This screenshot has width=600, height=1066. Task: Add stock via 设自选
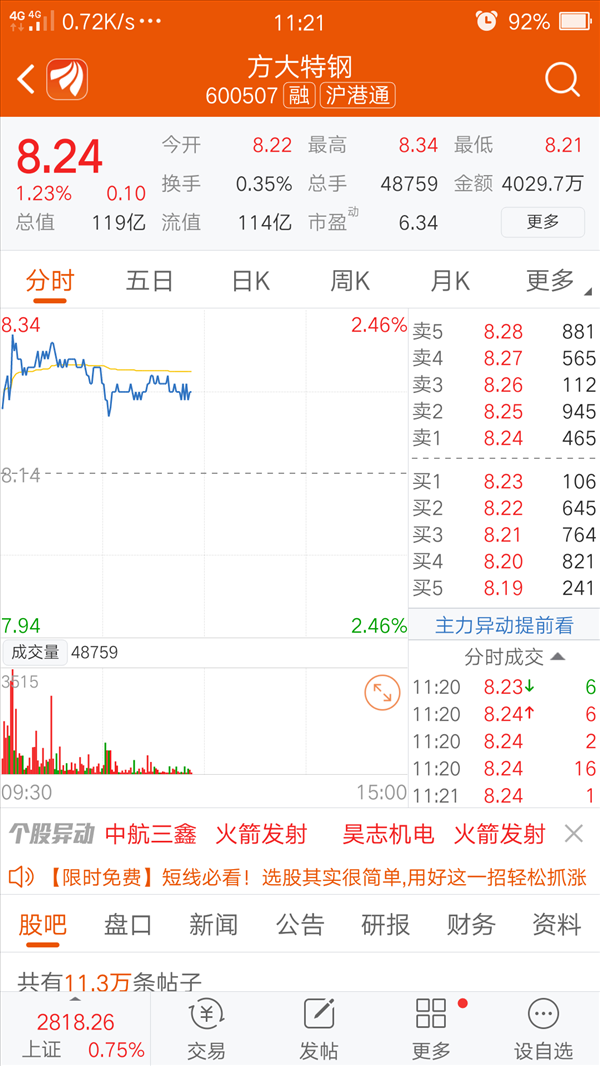(543, 1029)
